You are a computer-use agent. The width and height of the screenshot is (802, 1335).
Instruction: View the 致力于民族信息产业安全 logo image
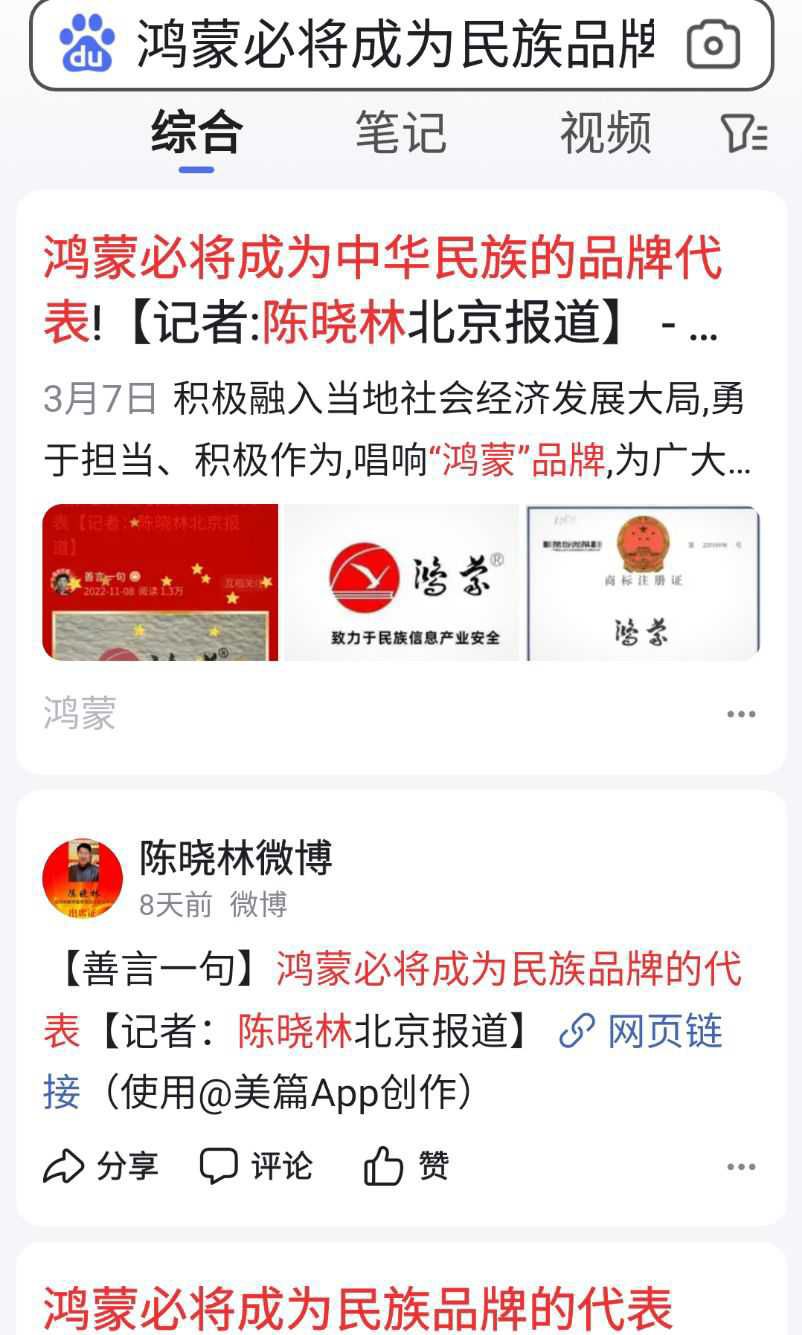[x=402, y=582]
